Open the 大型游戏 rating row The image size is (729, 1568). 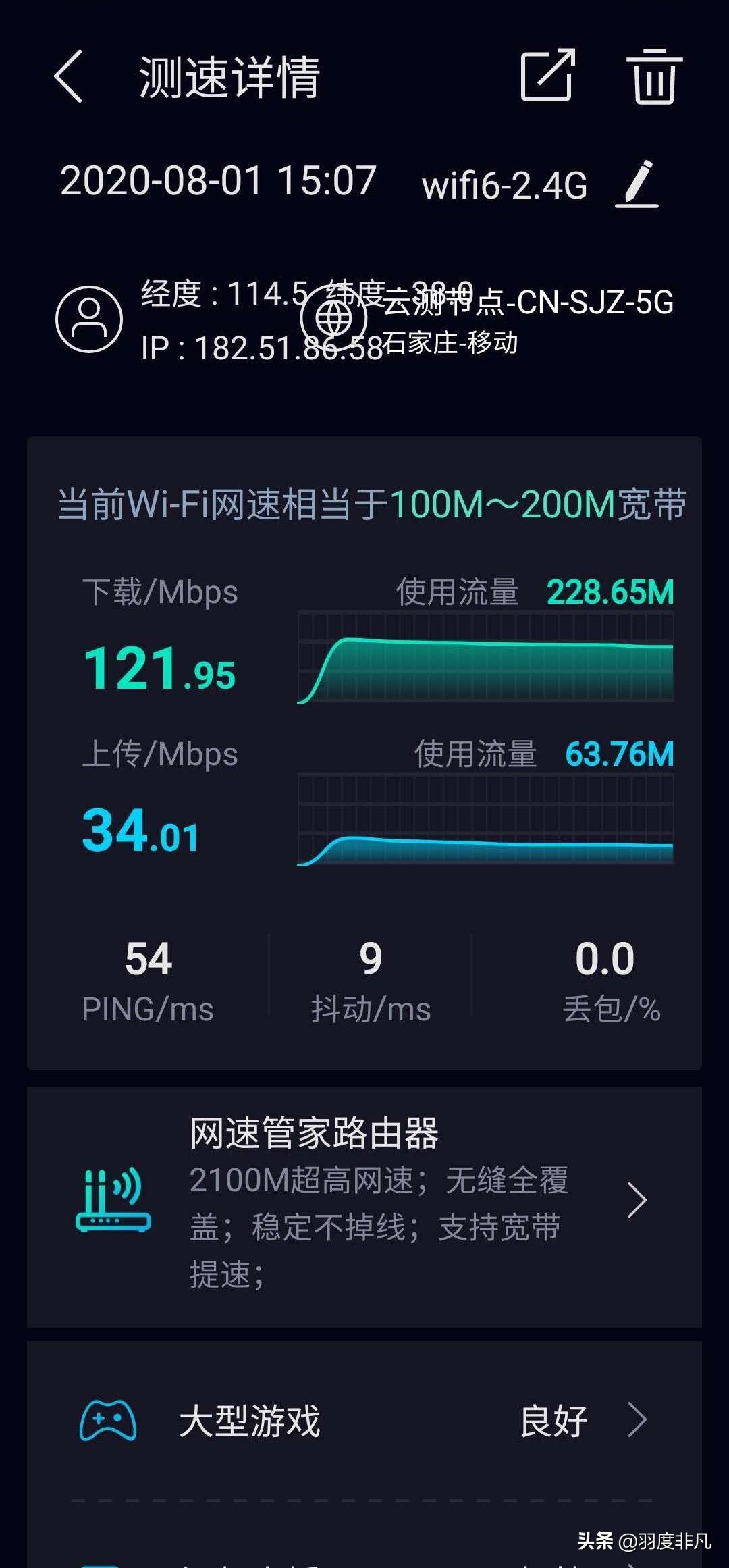tap(364, 1420)
